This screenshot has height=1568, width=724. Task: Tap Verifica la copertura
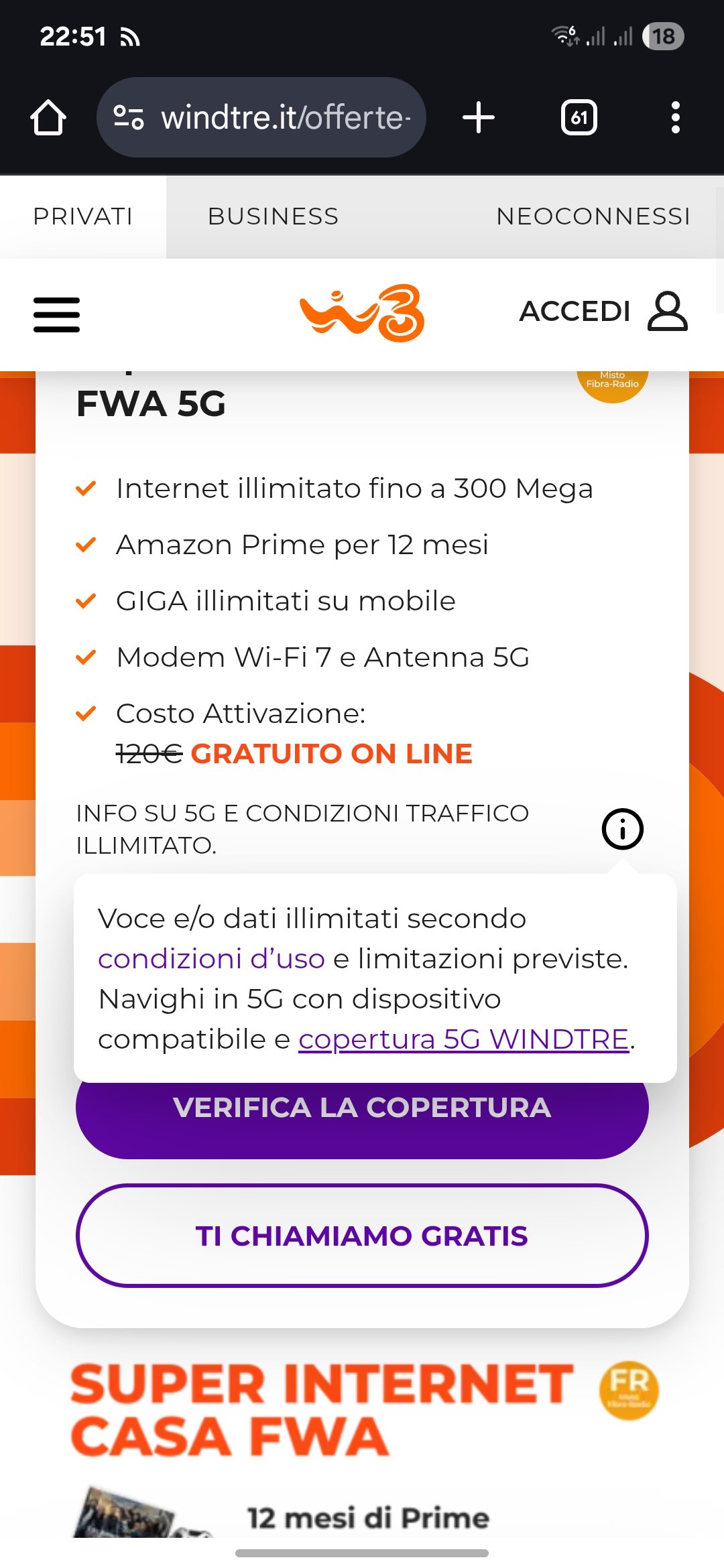point(362,1118)
